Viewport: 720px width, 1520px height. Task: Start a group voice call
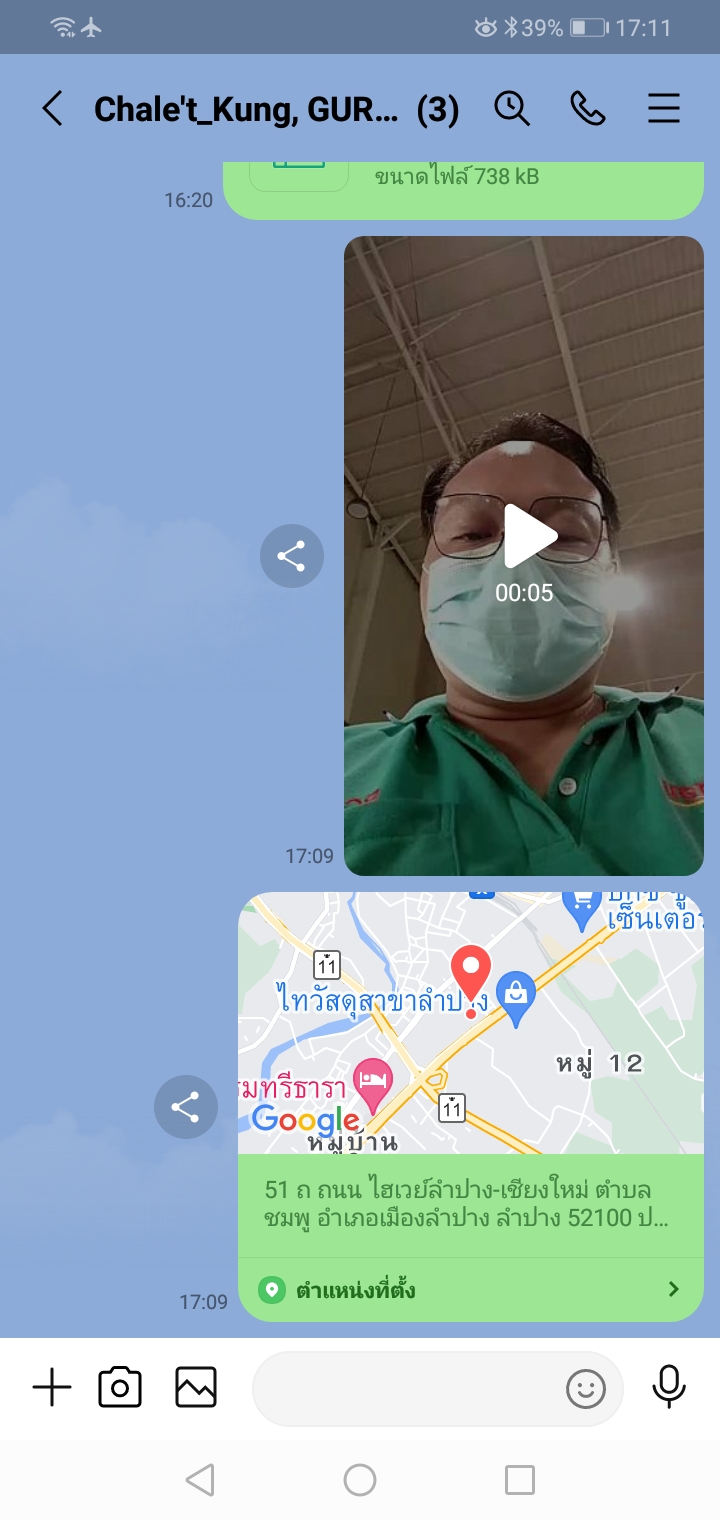coord(588,108)
